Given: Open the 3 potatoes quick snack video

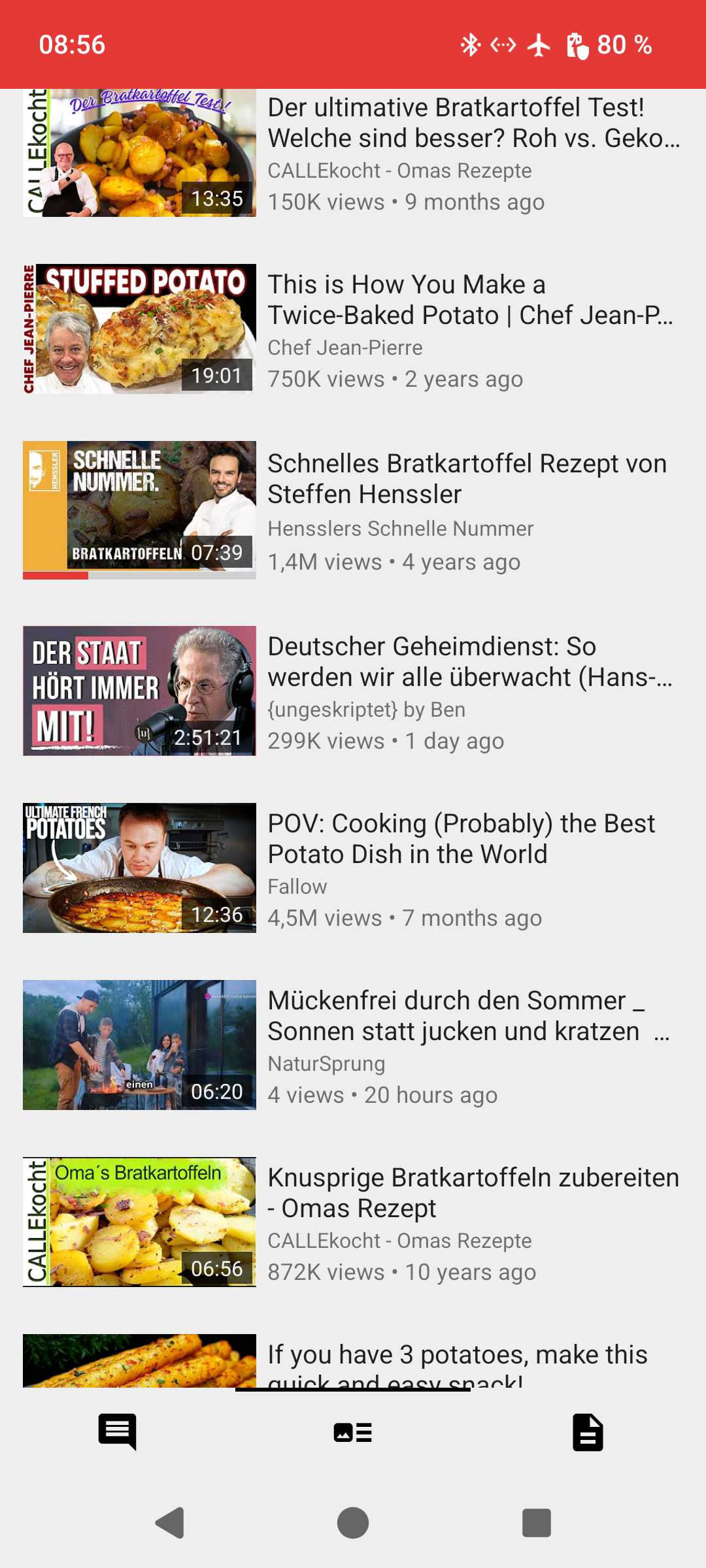Looking at the screenshot, I should click(x=353, y=1361).
